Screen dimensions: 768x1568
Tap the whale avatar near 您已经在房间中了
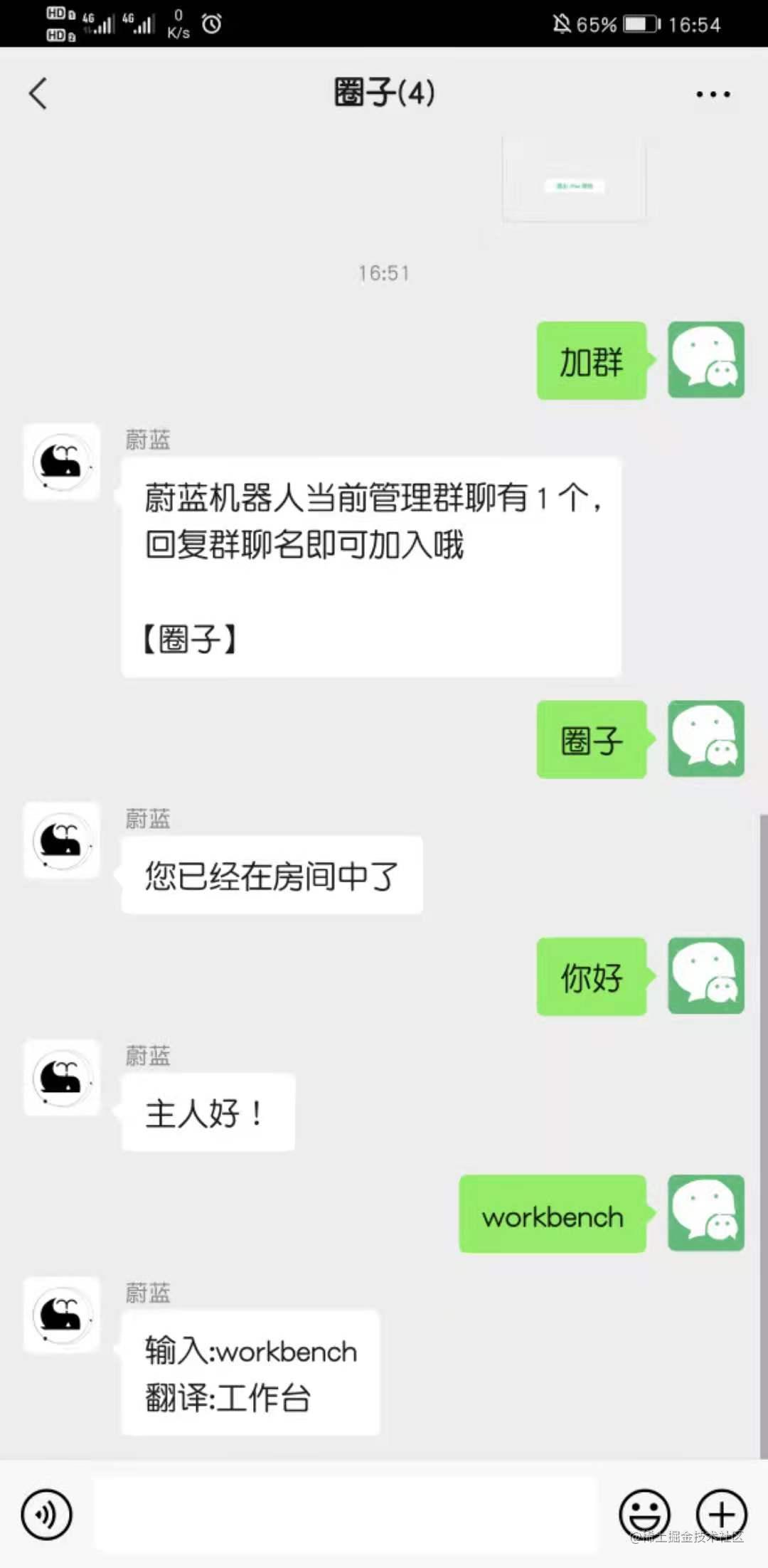[x=61, y=843]
